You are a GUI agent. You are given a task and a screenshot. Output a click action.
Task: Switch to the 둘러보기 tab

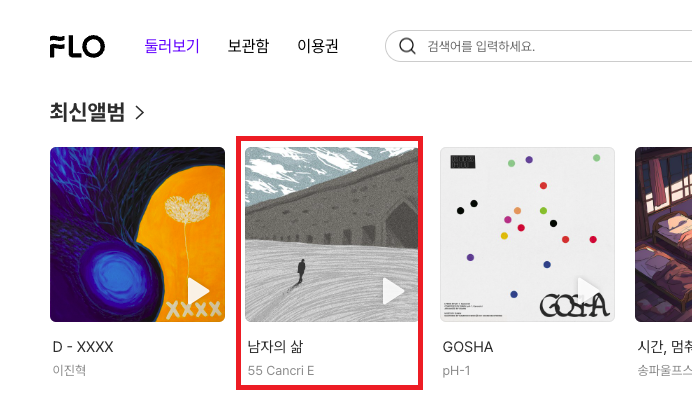point(172,46)
